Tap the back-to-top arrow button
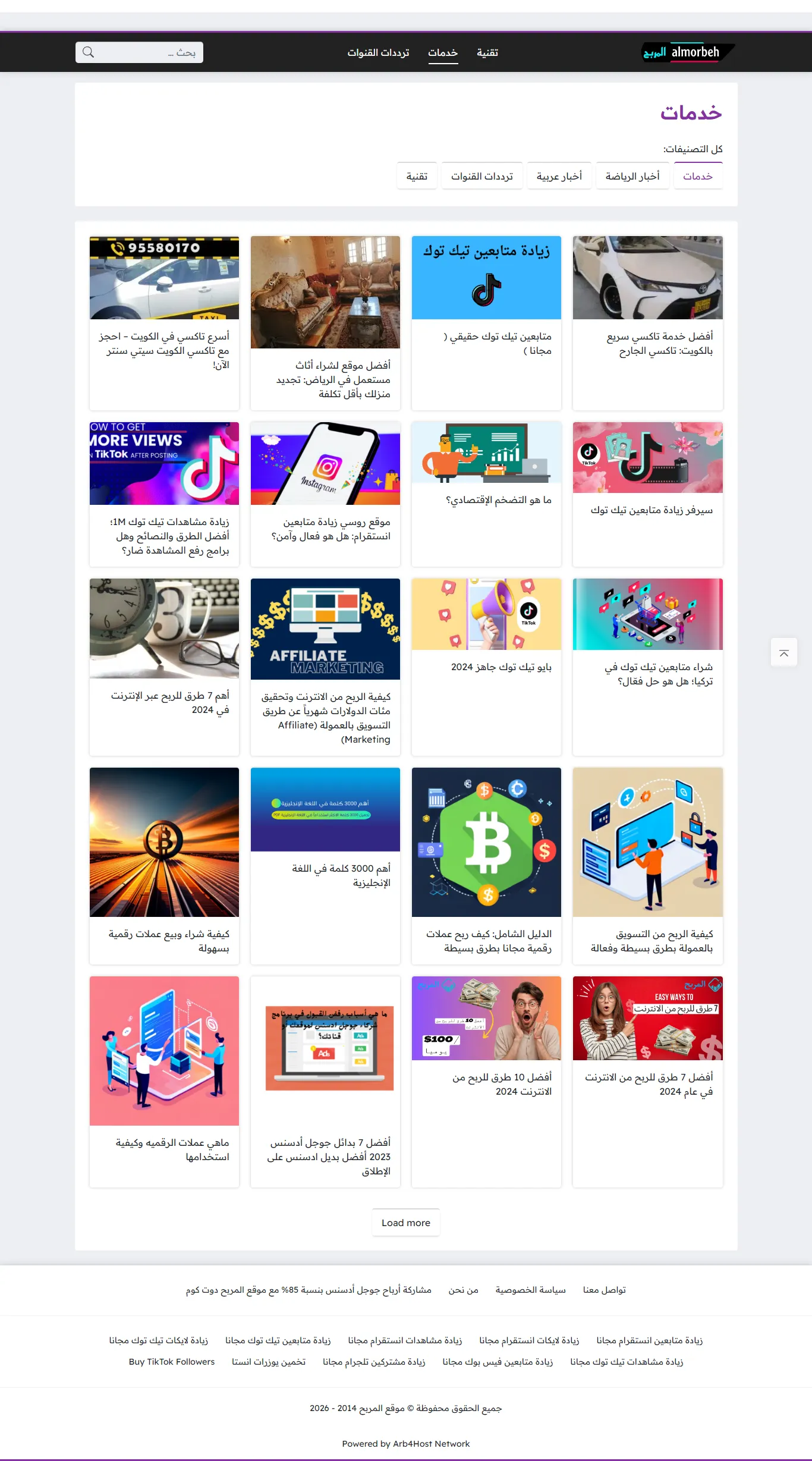Image resolution: width=812 pixels, height=1461 pixels. click(783, 653)
